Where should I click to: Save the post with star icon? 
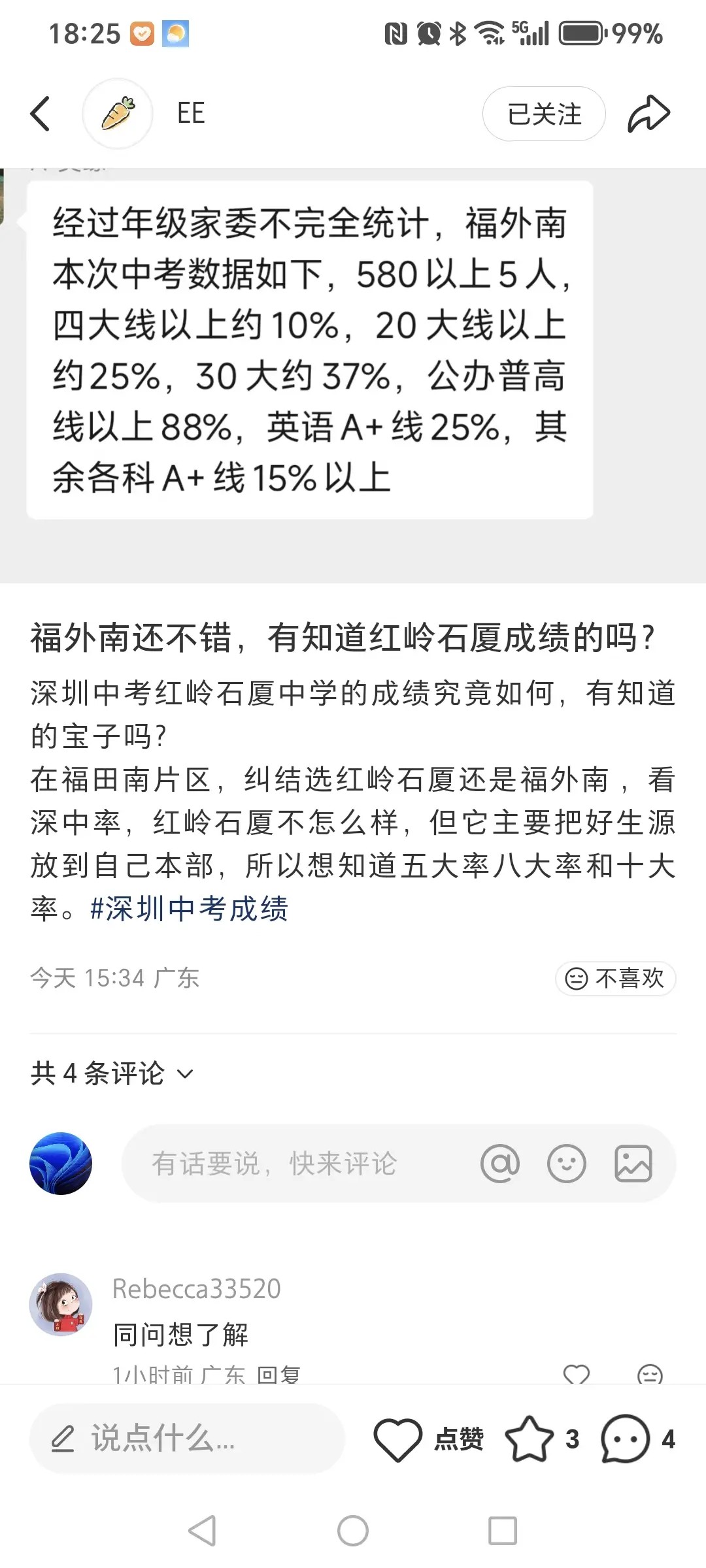(x=529, y=1439)
